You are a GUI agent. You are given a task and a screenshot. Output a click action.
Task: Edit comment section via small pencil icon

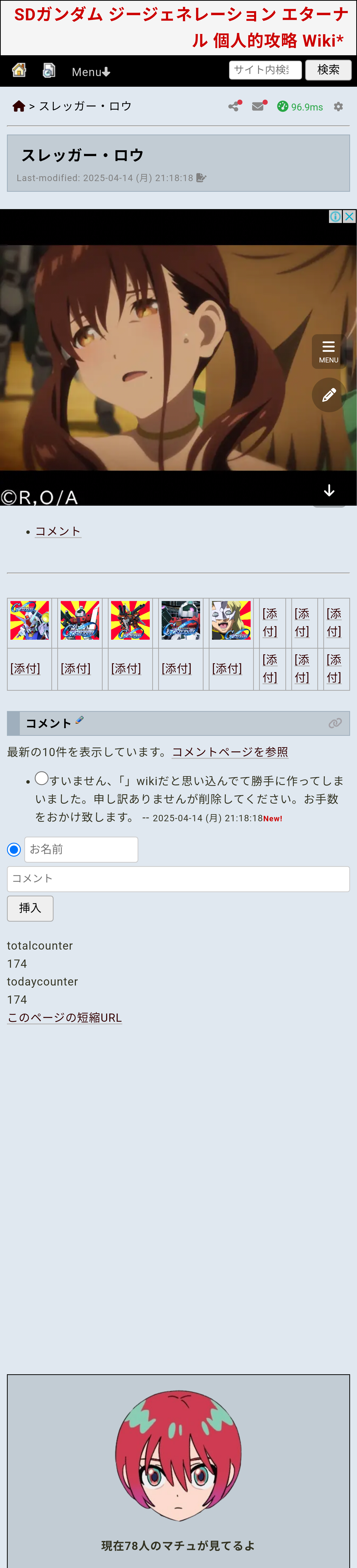tap(79, 721)
